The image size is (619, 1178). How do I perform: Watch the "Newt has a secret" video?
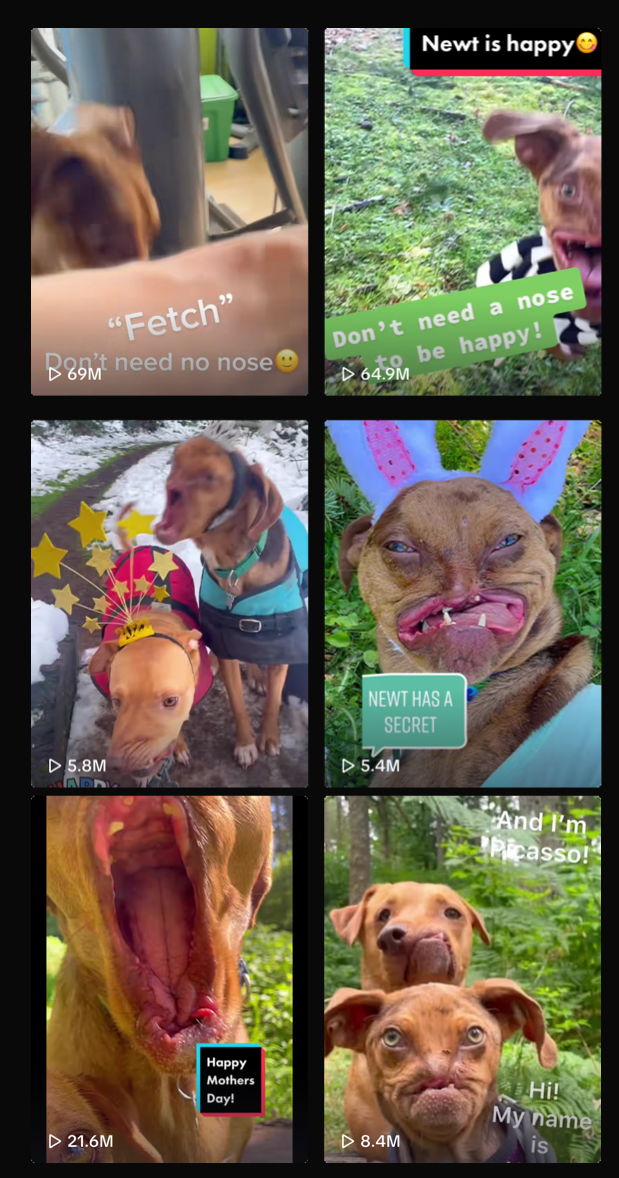click(x=462, y=603)
